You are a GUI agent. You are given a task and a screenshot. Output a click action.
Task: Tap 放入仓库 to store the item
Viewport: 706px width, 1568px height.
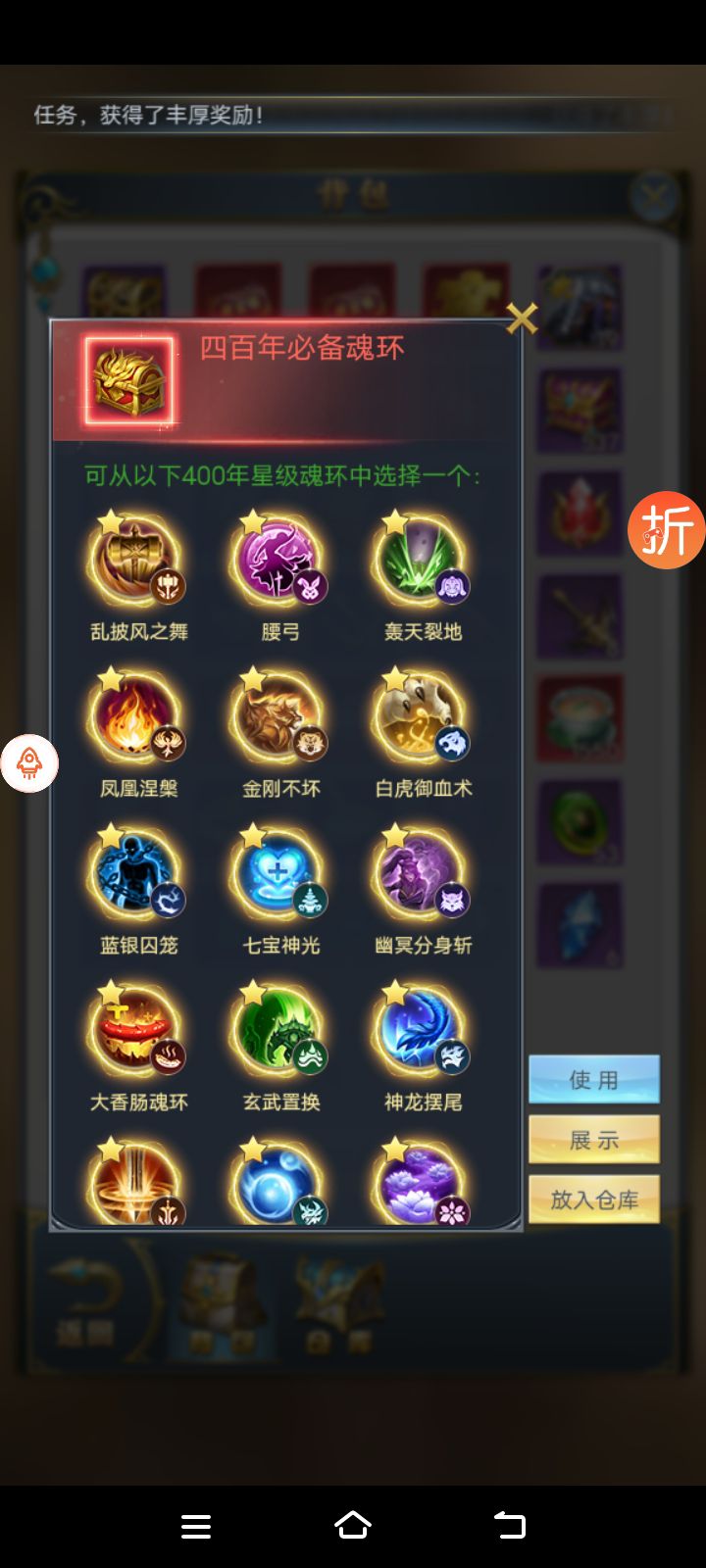594,1200
